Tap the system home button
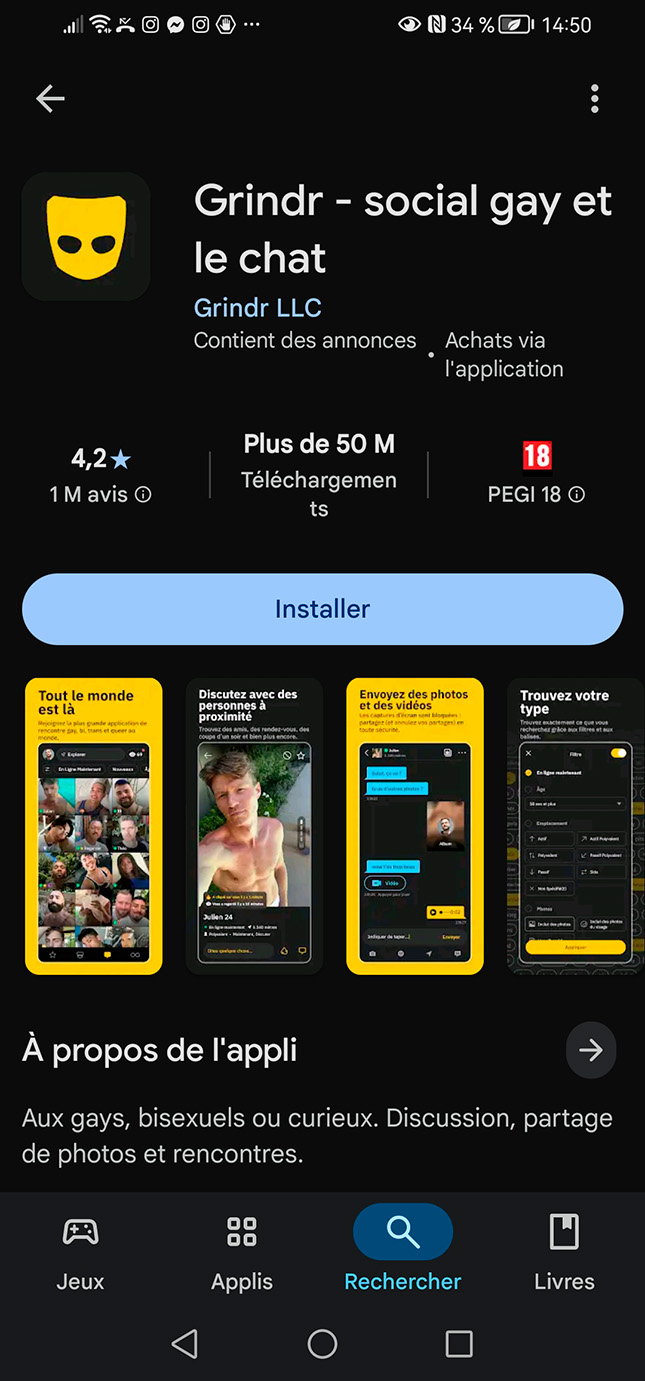 [x=322, y=1344]
